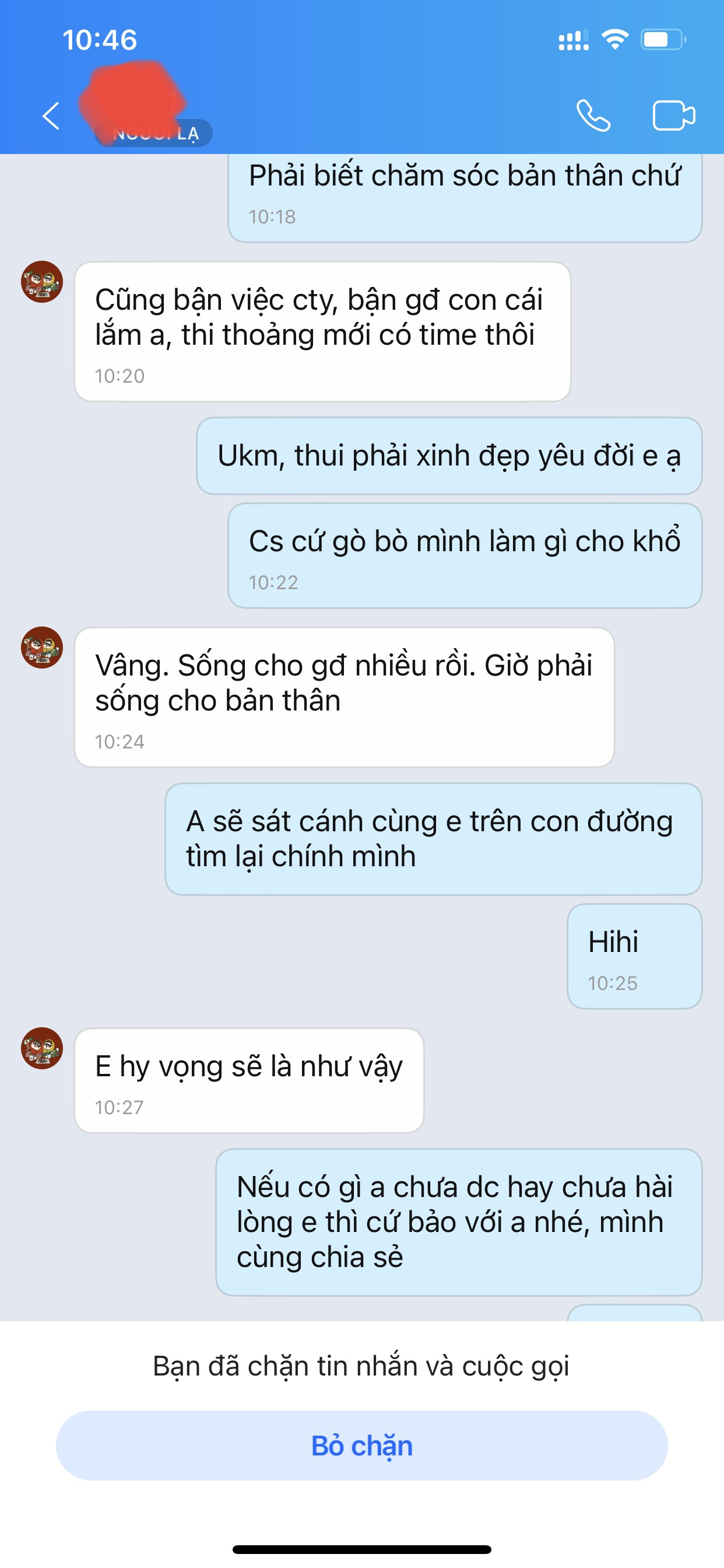Go back to the chat list
Screen dimensions: 724x1568
pyautogui.click(x=51, y=116)
